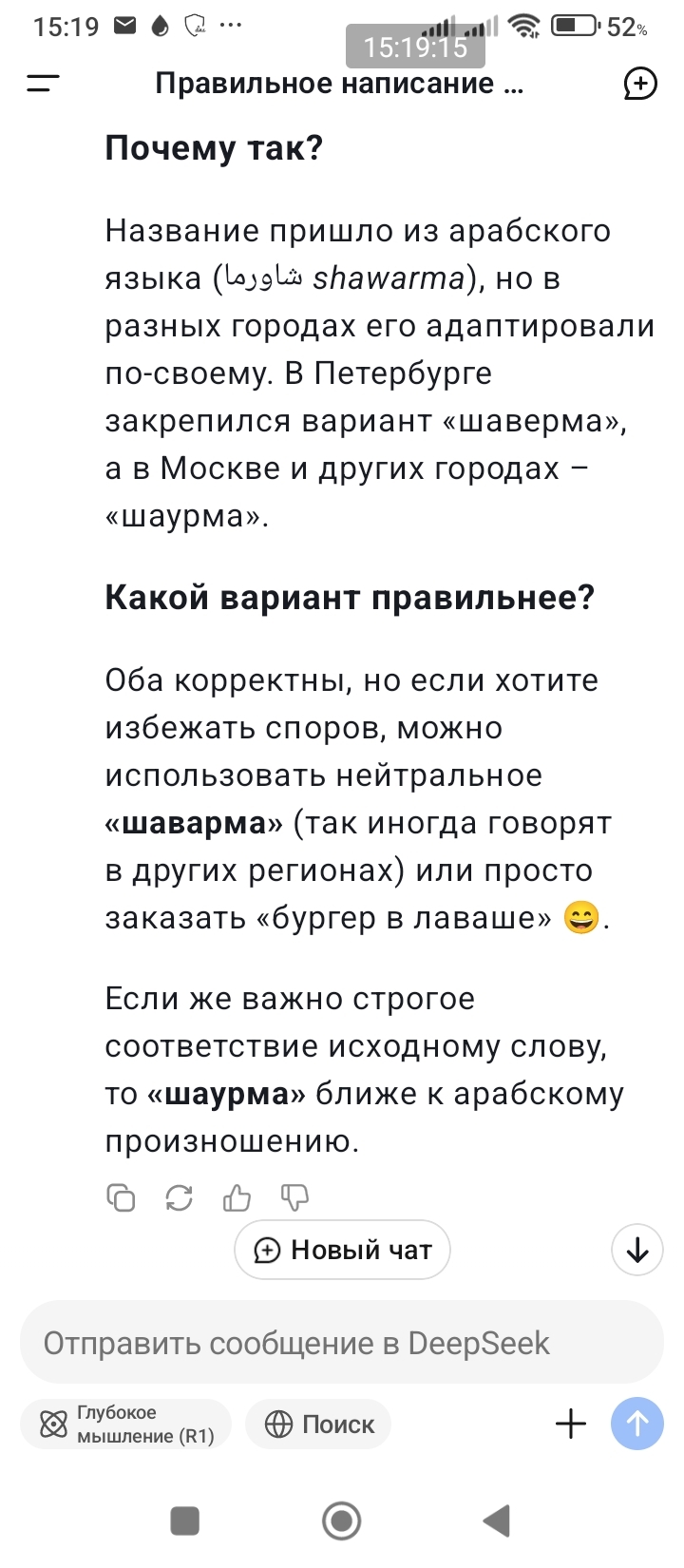Copy the DeepSeek response
The width and height of the screenshot is (684, 1568).
coord(121,1197)
